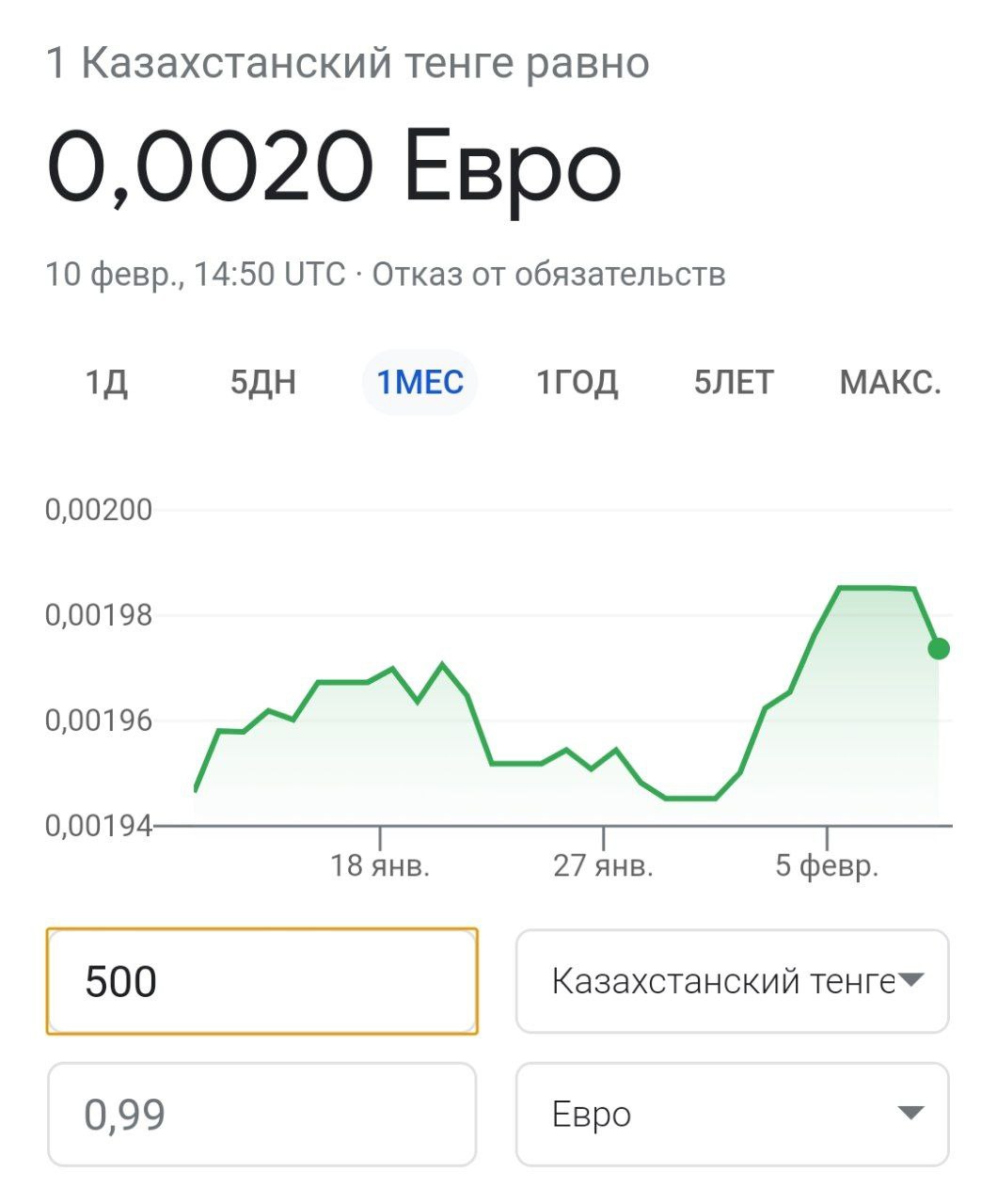
Task: Tap the 0,99 result field
Action: [261, 1115]
